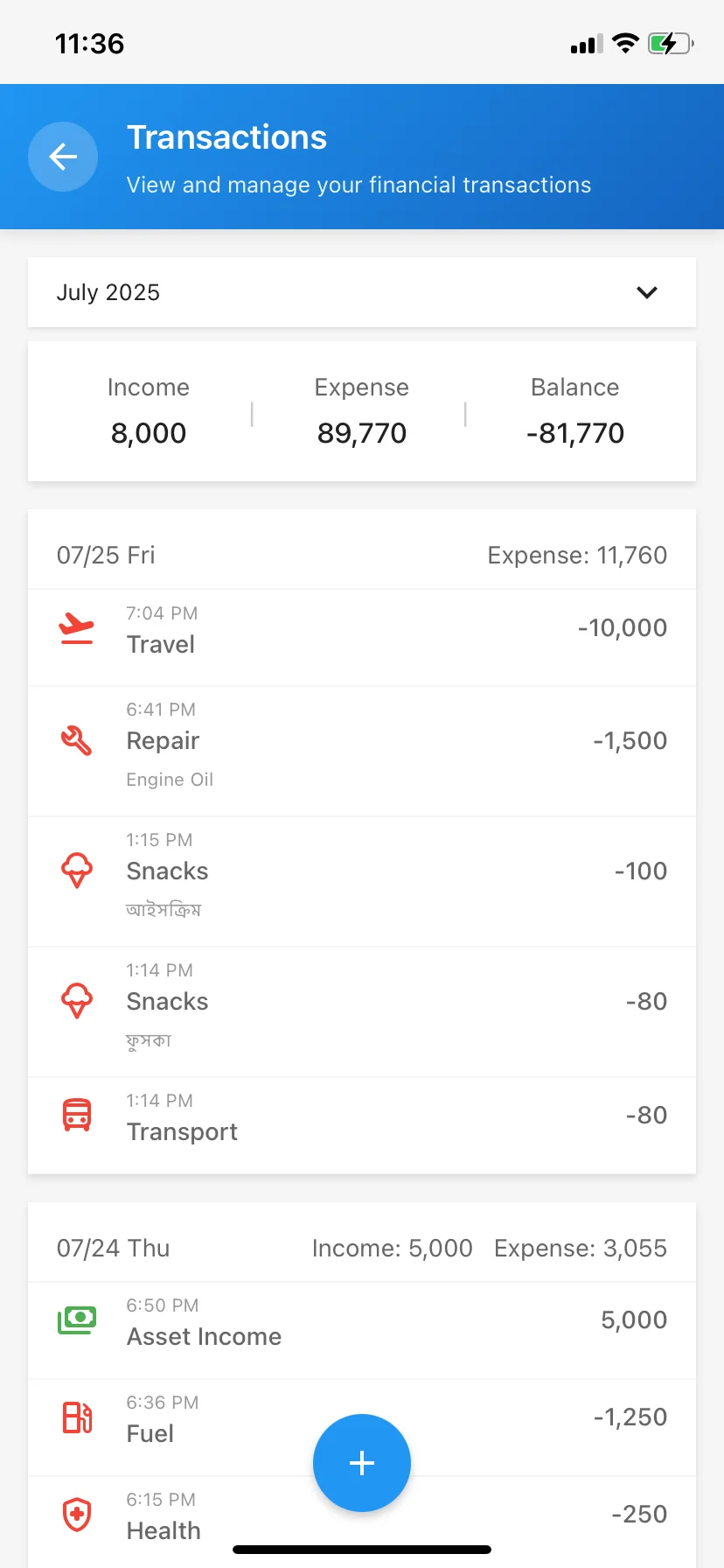Expand the month selector chevron

[x=646, y=293]
